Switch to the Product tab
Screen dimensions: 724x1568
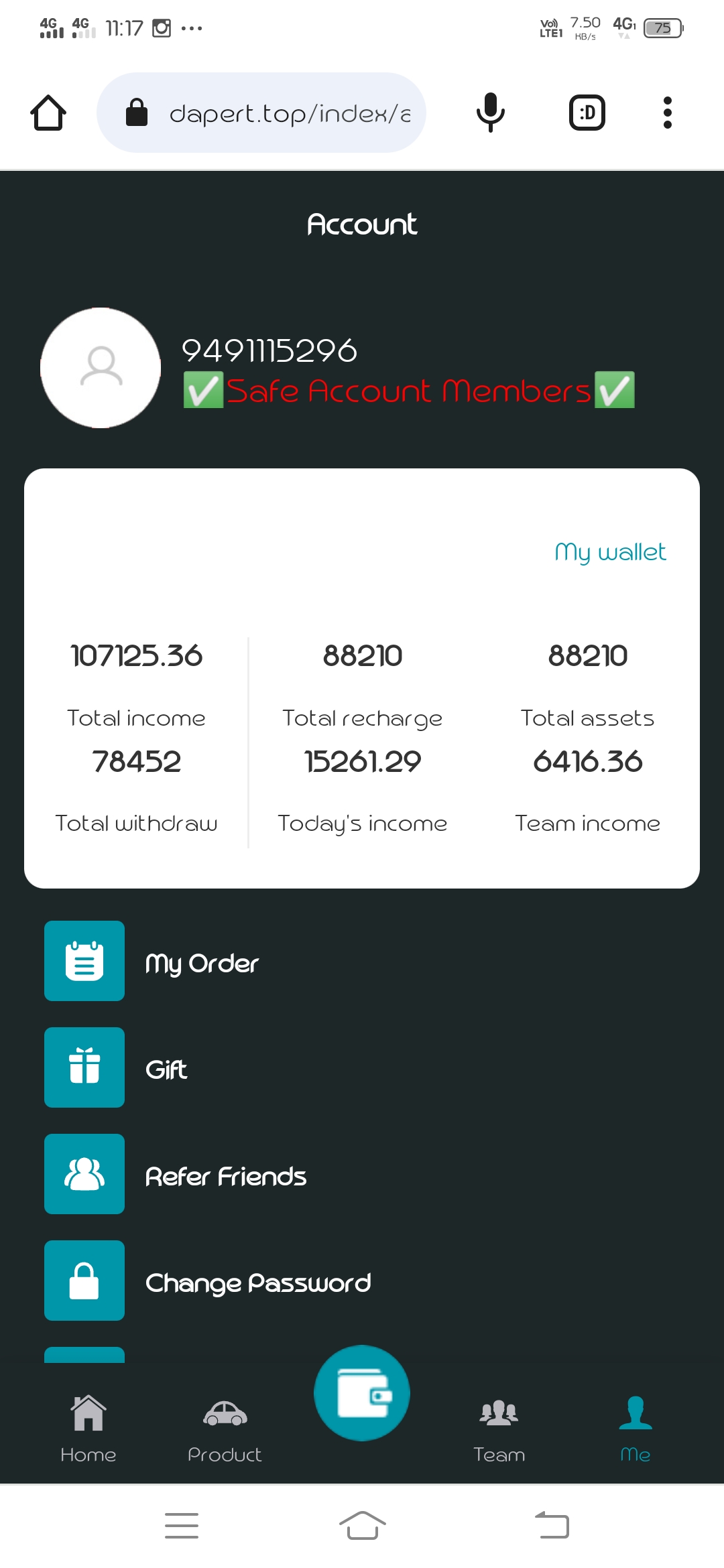[225, 1426]
